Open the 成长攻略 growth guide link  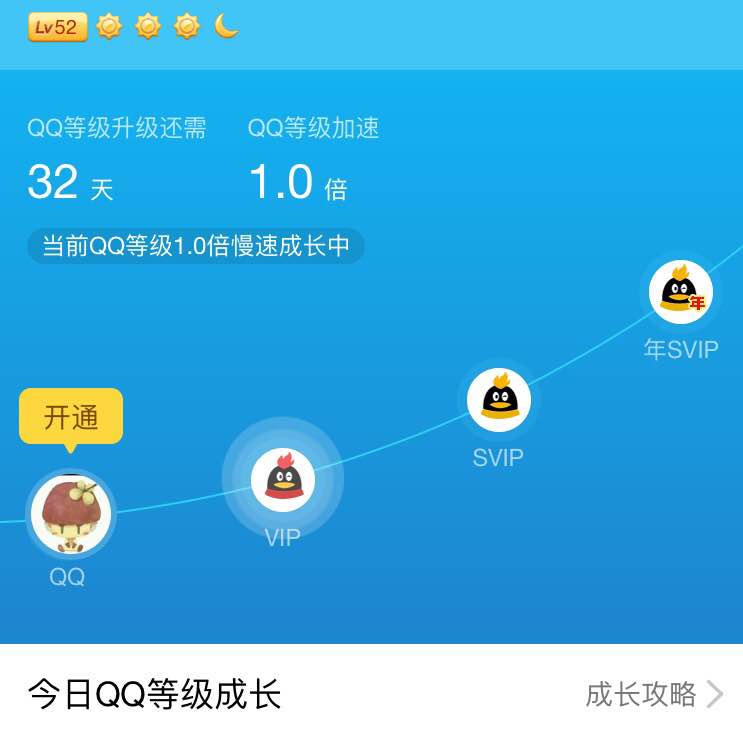(x=653, y=694)
